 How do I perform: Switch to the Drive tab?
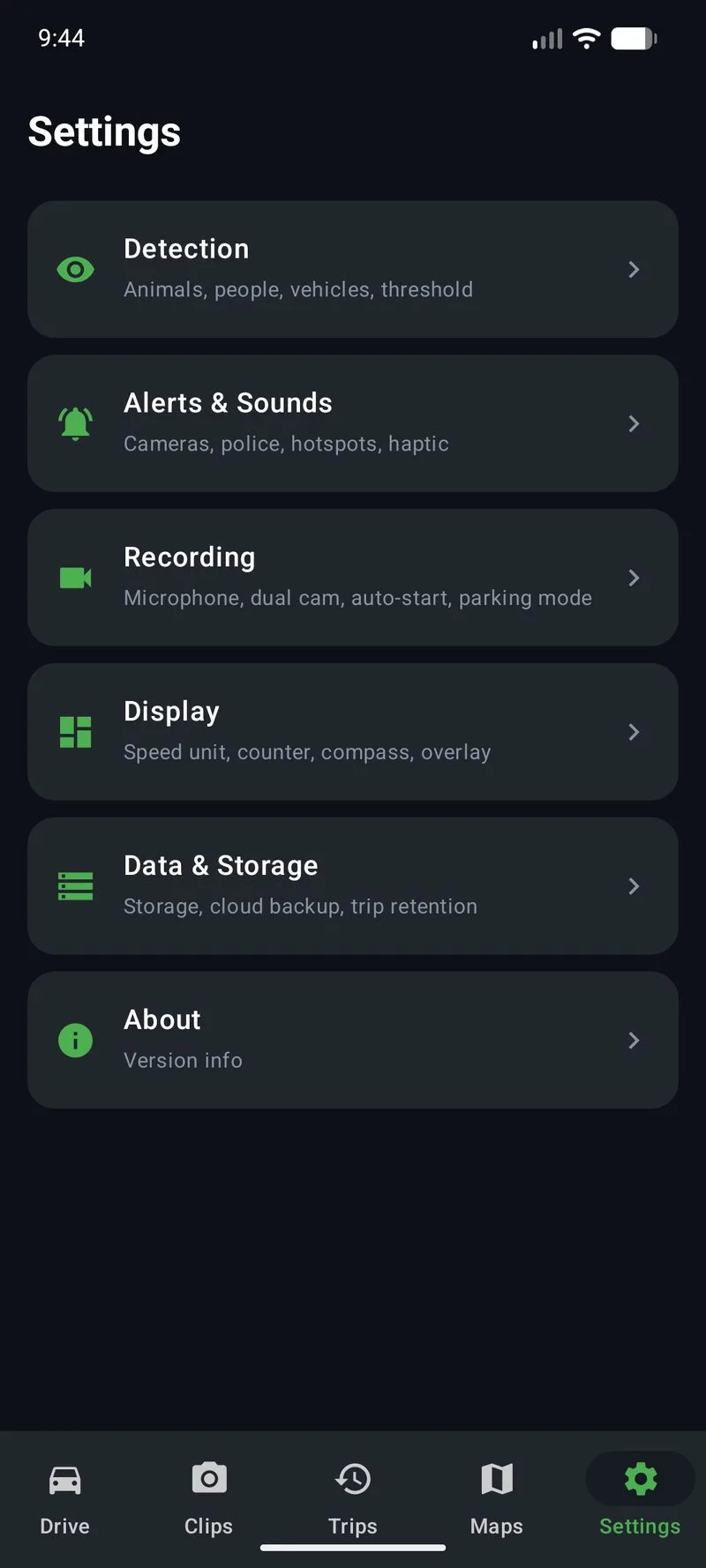[64, 1499]
